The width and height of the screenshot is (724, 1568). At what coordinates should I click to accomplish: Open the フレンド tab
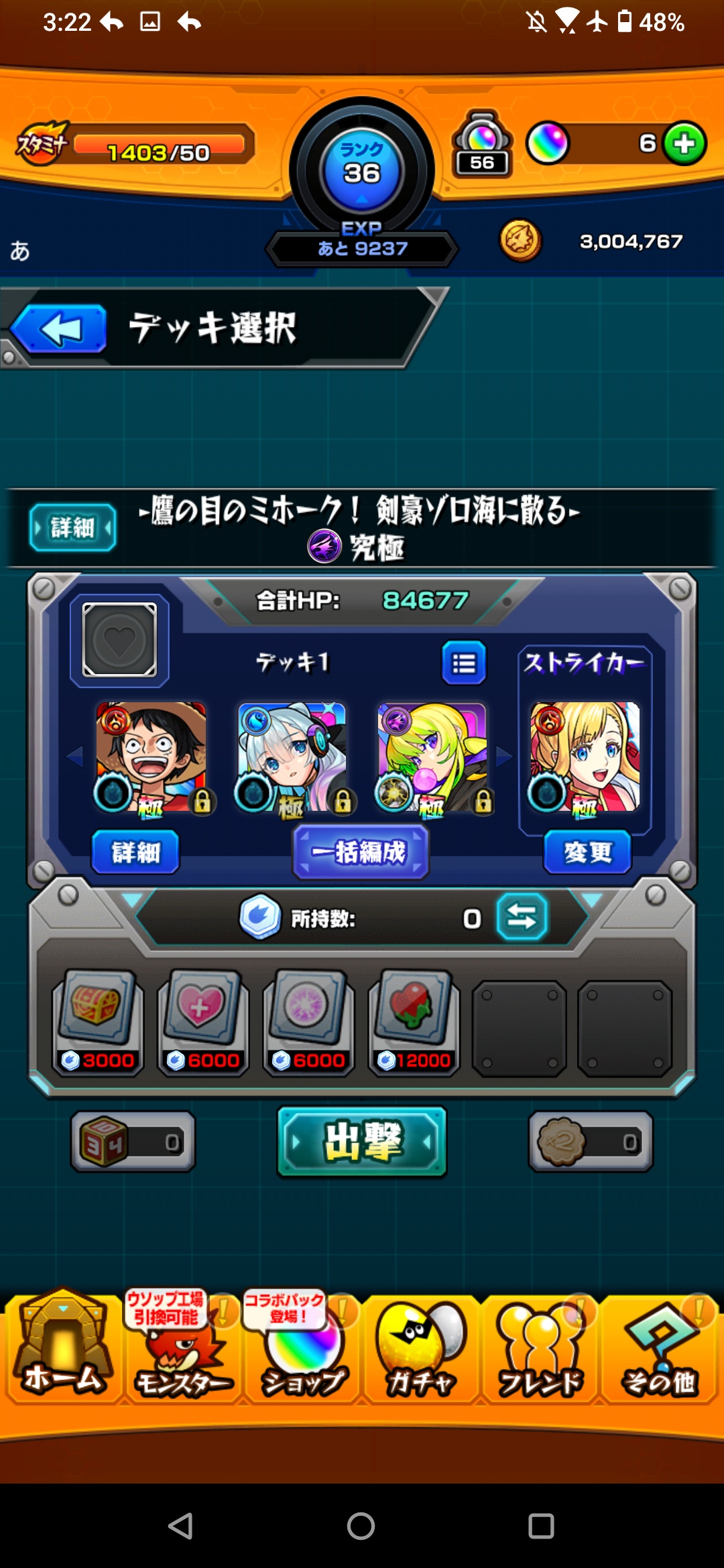(x=540, y=1347)
